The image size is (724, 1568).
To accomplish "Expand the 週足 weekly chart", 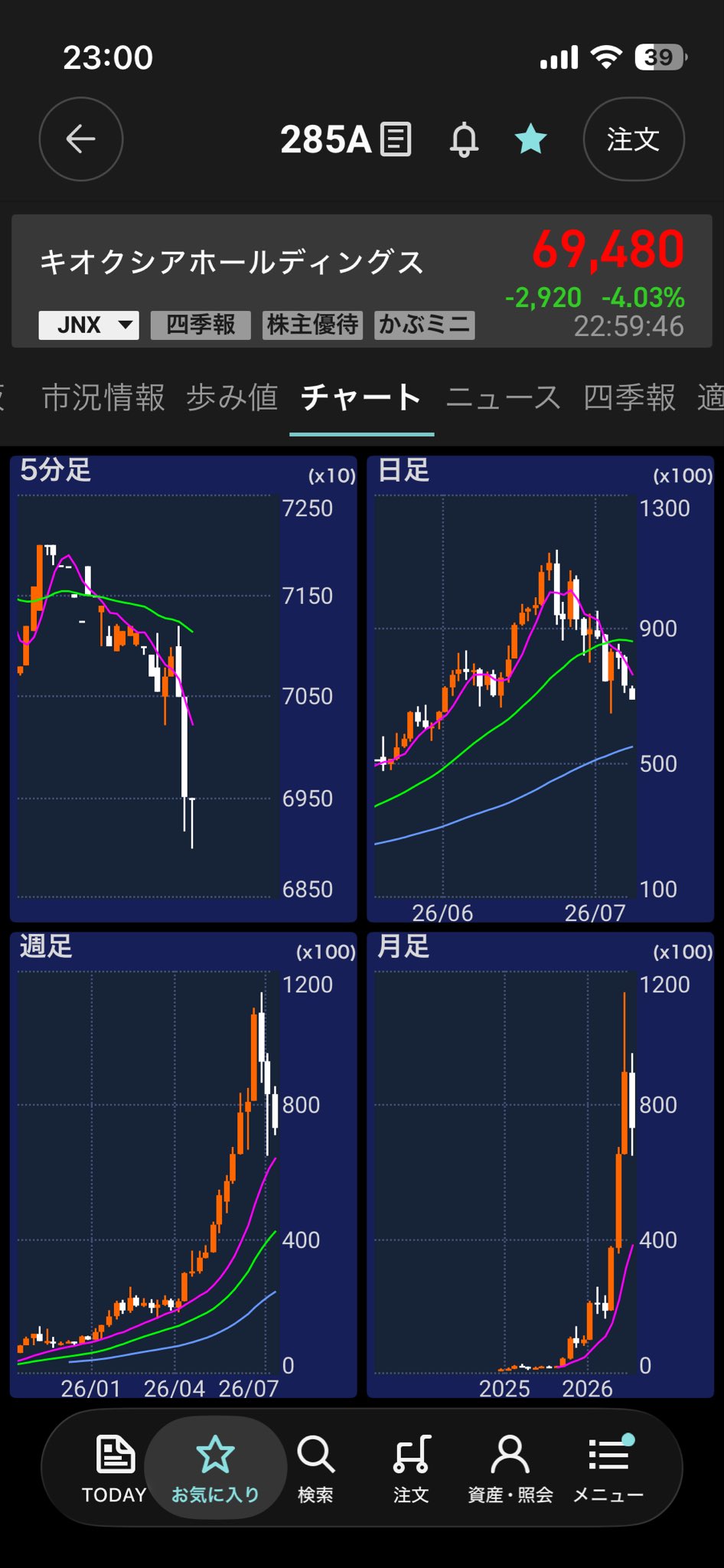I will tap(184, 1165).
